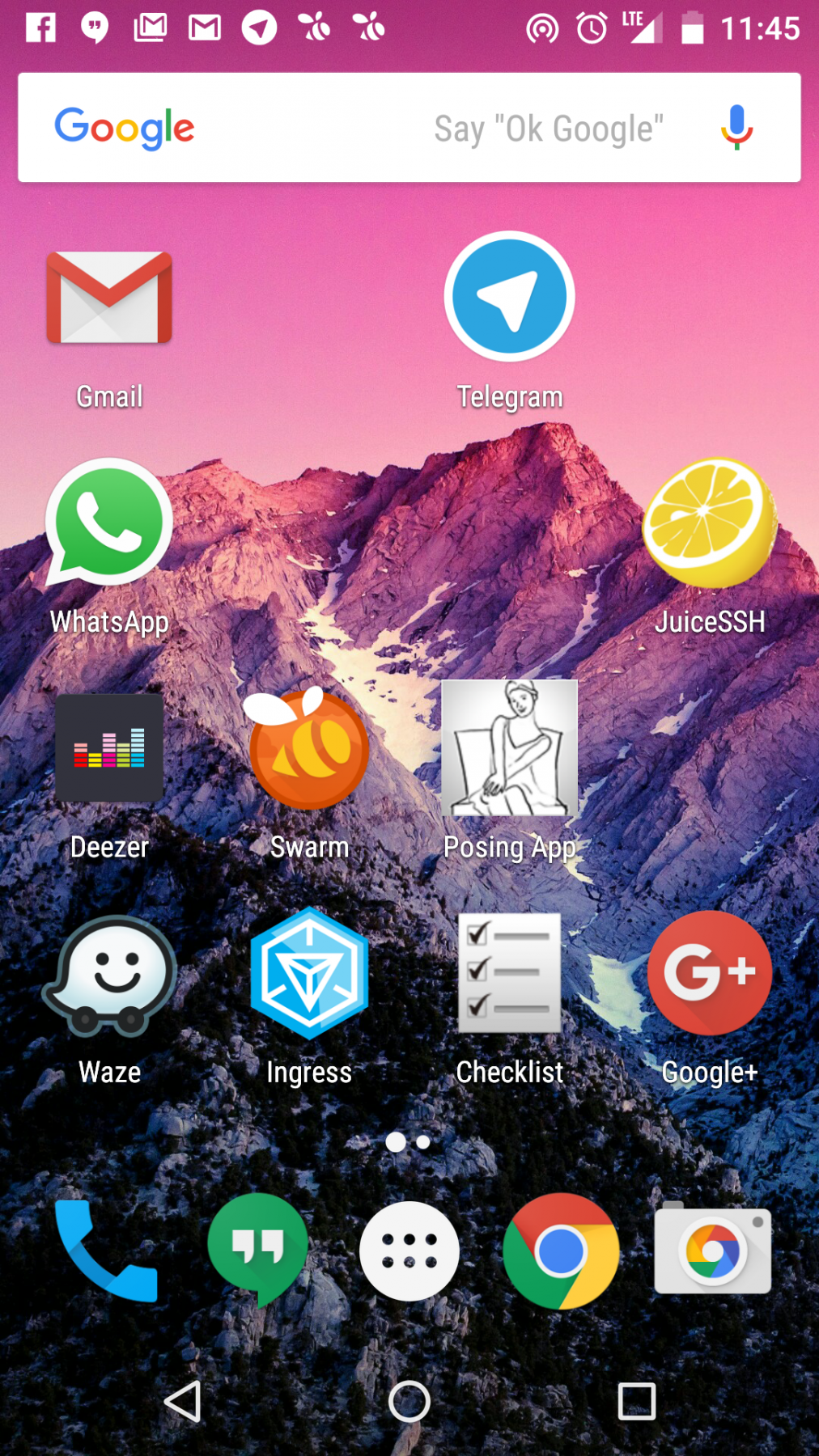Screen dimensions: 819x1456
Task: Tap the system back button
Action: click(x=183, y=1401)
